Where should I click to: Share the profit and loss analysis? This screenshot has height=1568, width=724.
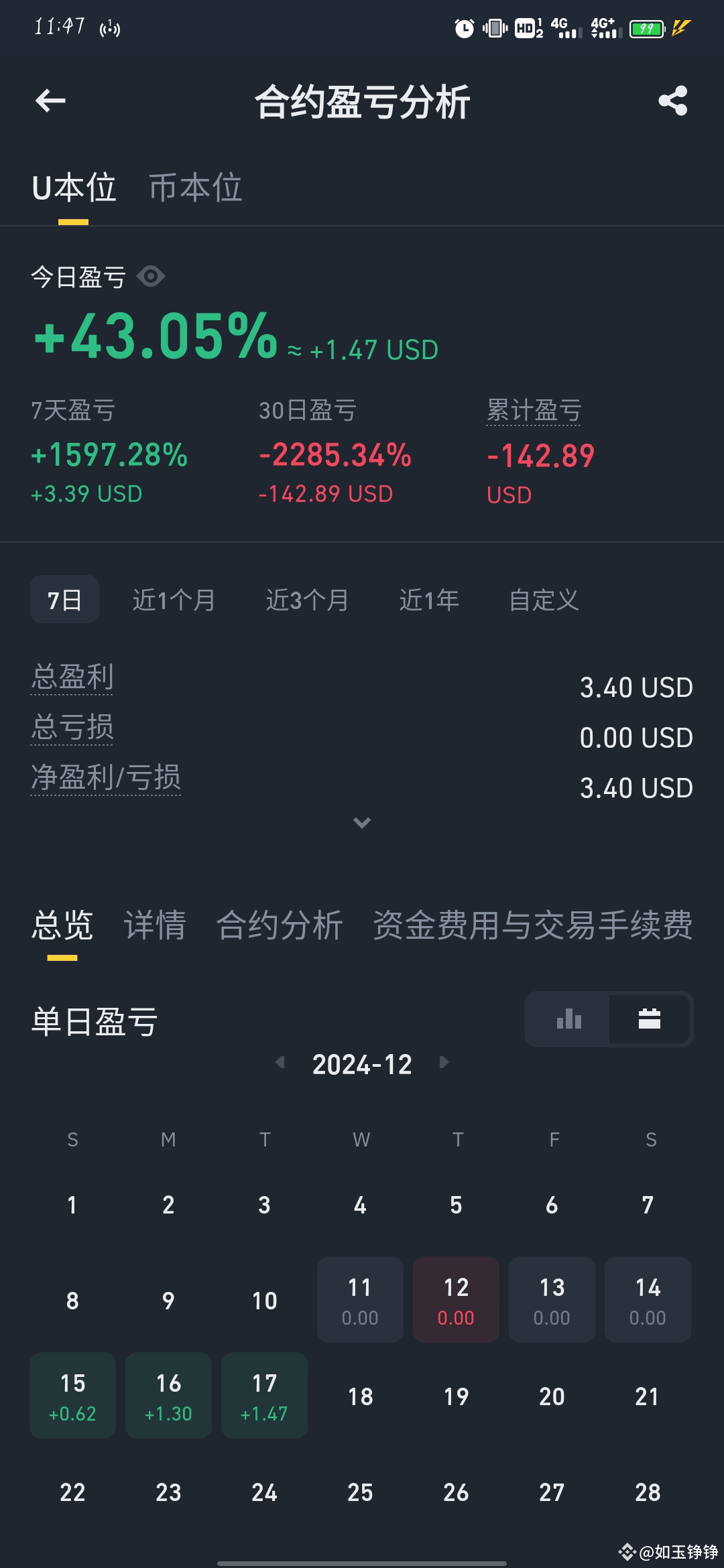coord(673,101)
